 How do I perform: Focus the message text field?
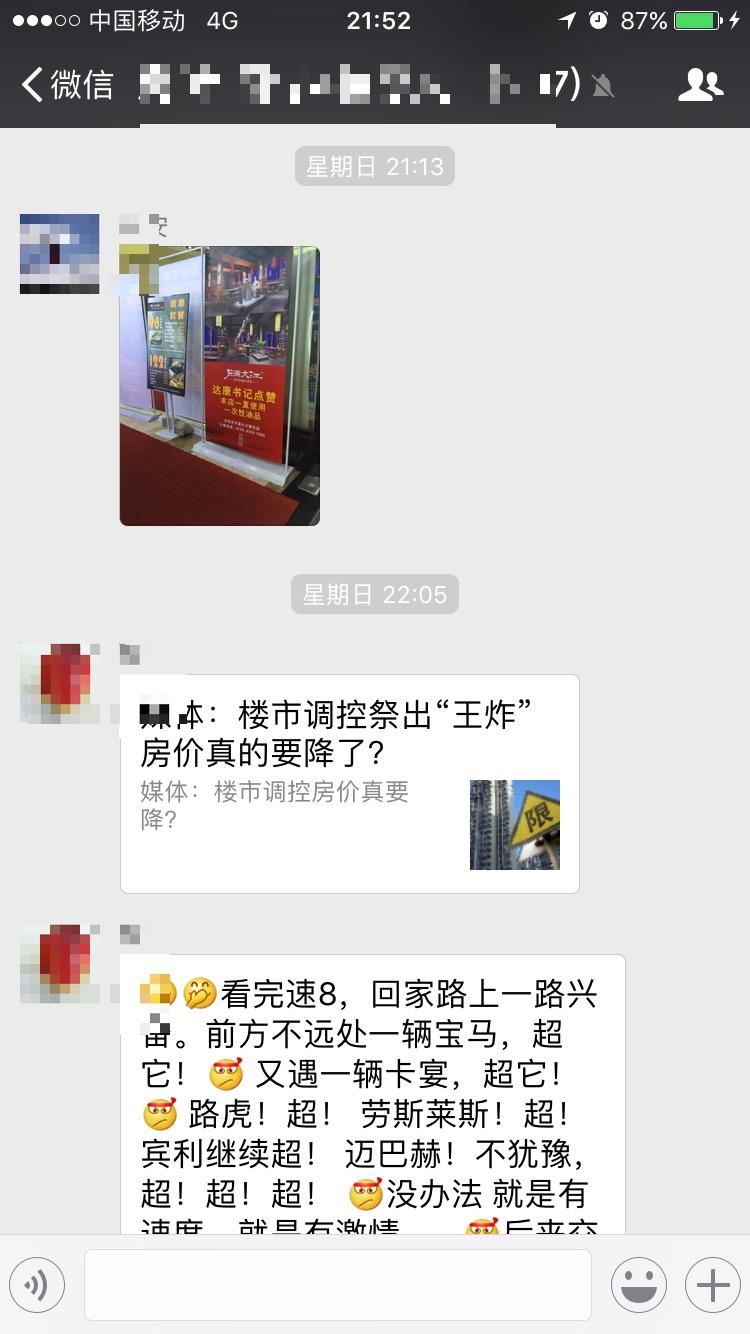[x=337, y=1285]
